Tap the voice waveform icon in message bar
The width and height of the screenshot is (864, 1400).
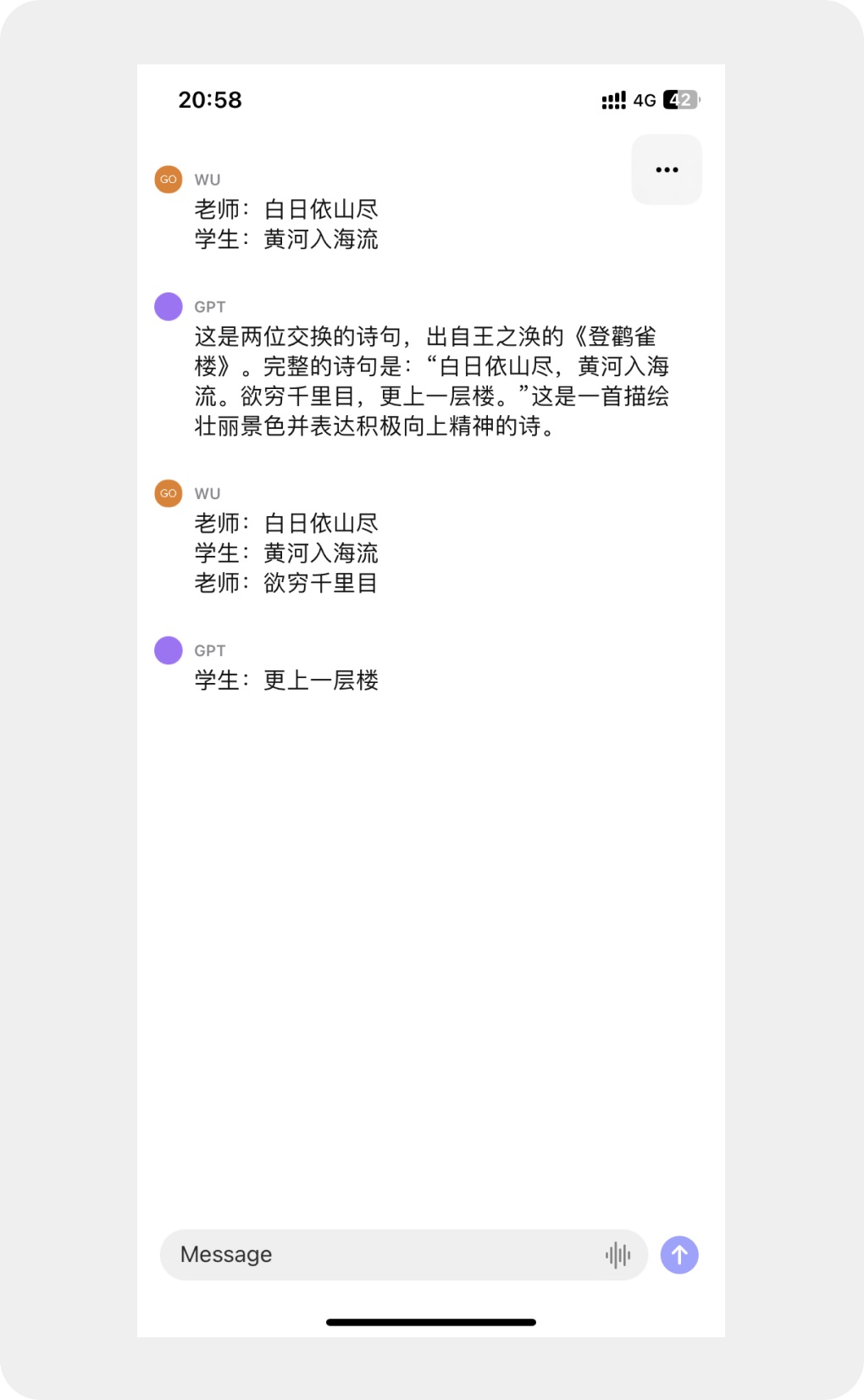click(x=619, y=1254)
